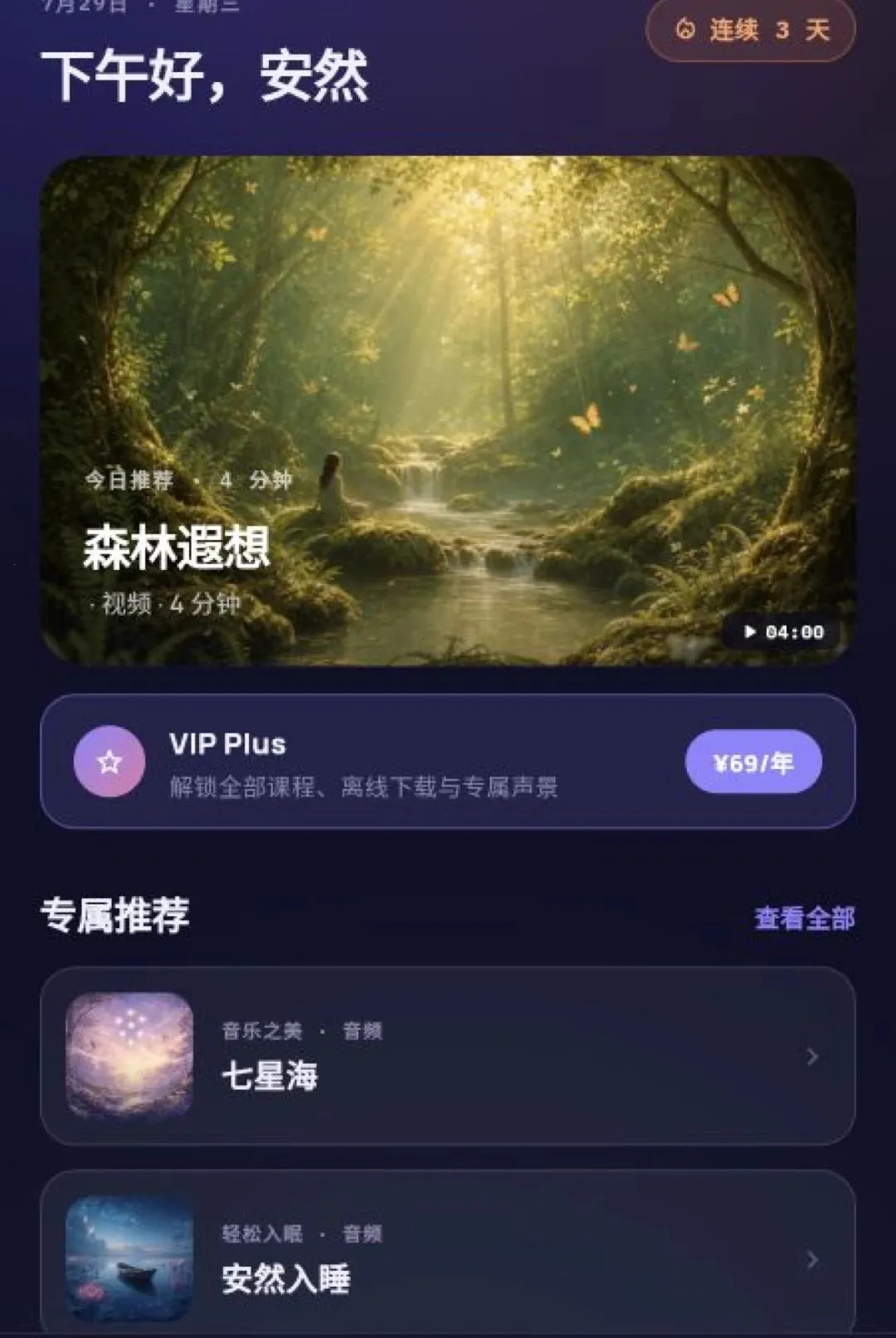896x1338 pixels.
Task: Open the 森林遐想 featured video card
Action: (448, 411)
